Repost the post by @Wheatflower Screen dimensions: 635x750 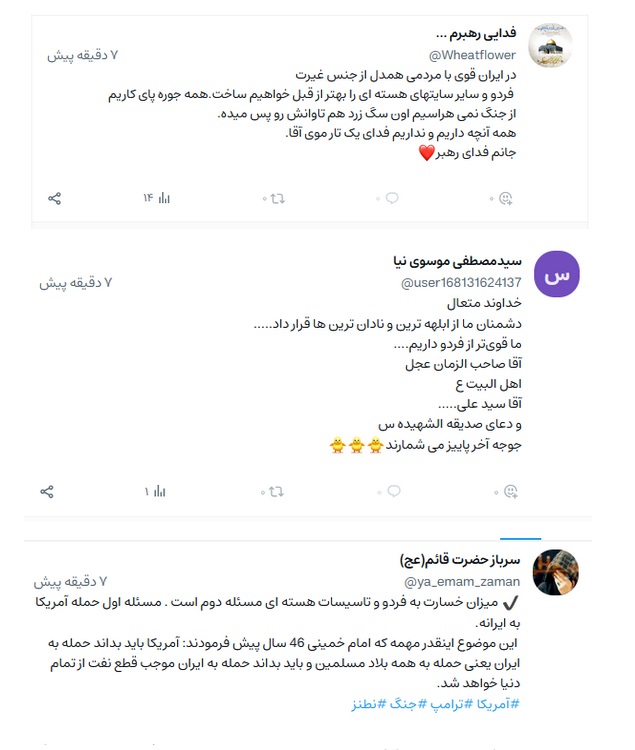pyautogui.click(x=272, y=198)
